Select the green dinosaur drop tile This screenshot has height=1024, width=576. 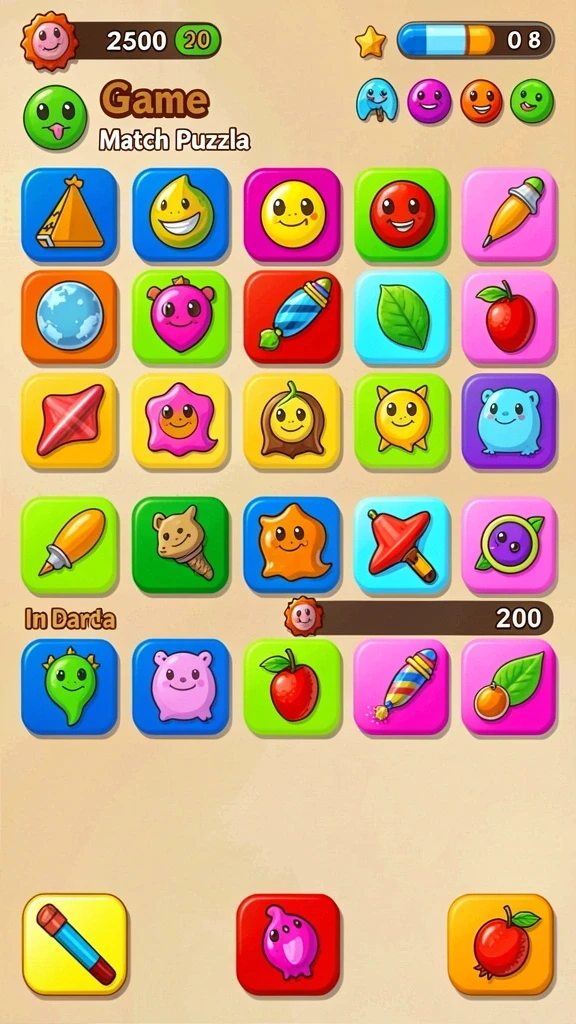tap(69, 686)
